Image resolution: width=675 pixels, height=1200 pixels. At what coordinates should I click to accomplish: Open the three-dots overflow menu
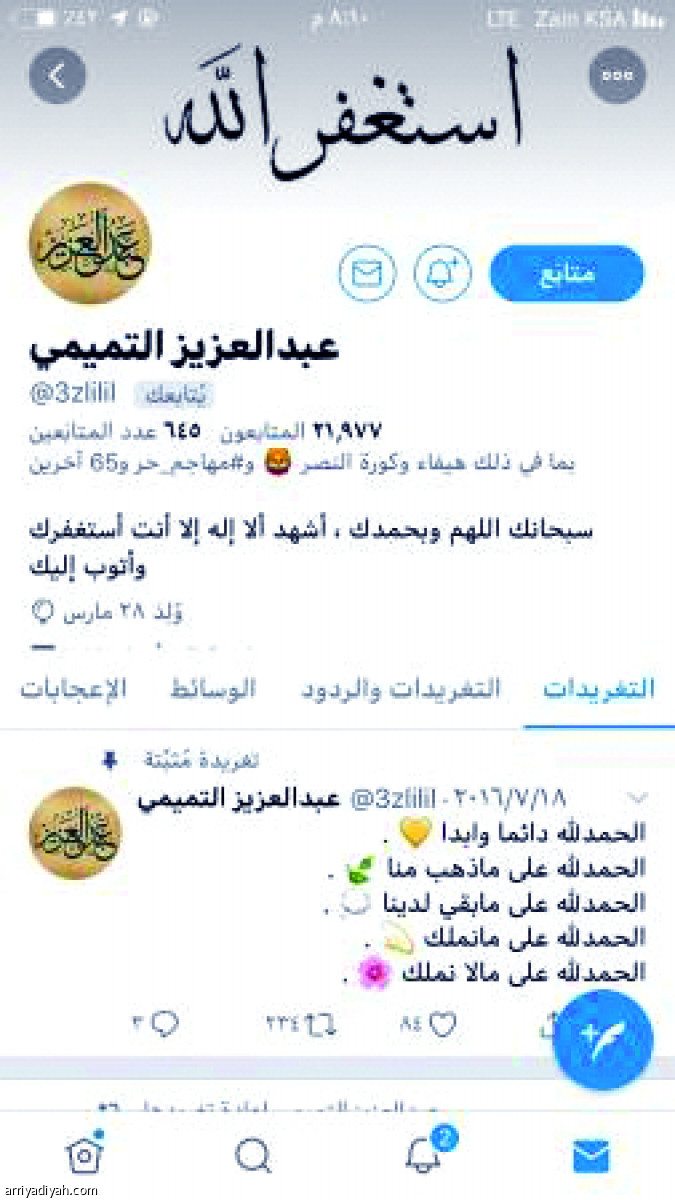tap(617, 75)
